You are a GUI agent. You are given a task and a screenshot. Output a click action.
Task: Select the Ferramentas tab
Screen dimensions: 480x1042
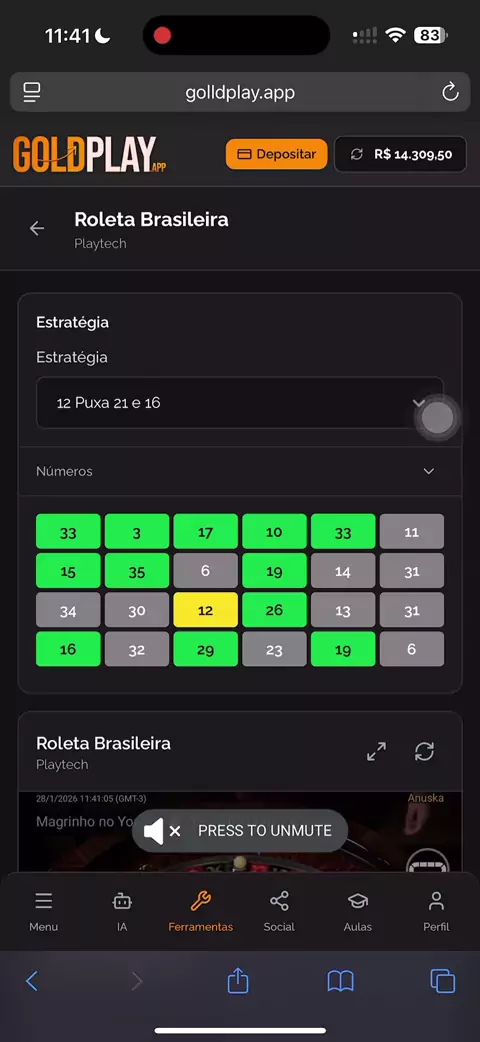201,912
